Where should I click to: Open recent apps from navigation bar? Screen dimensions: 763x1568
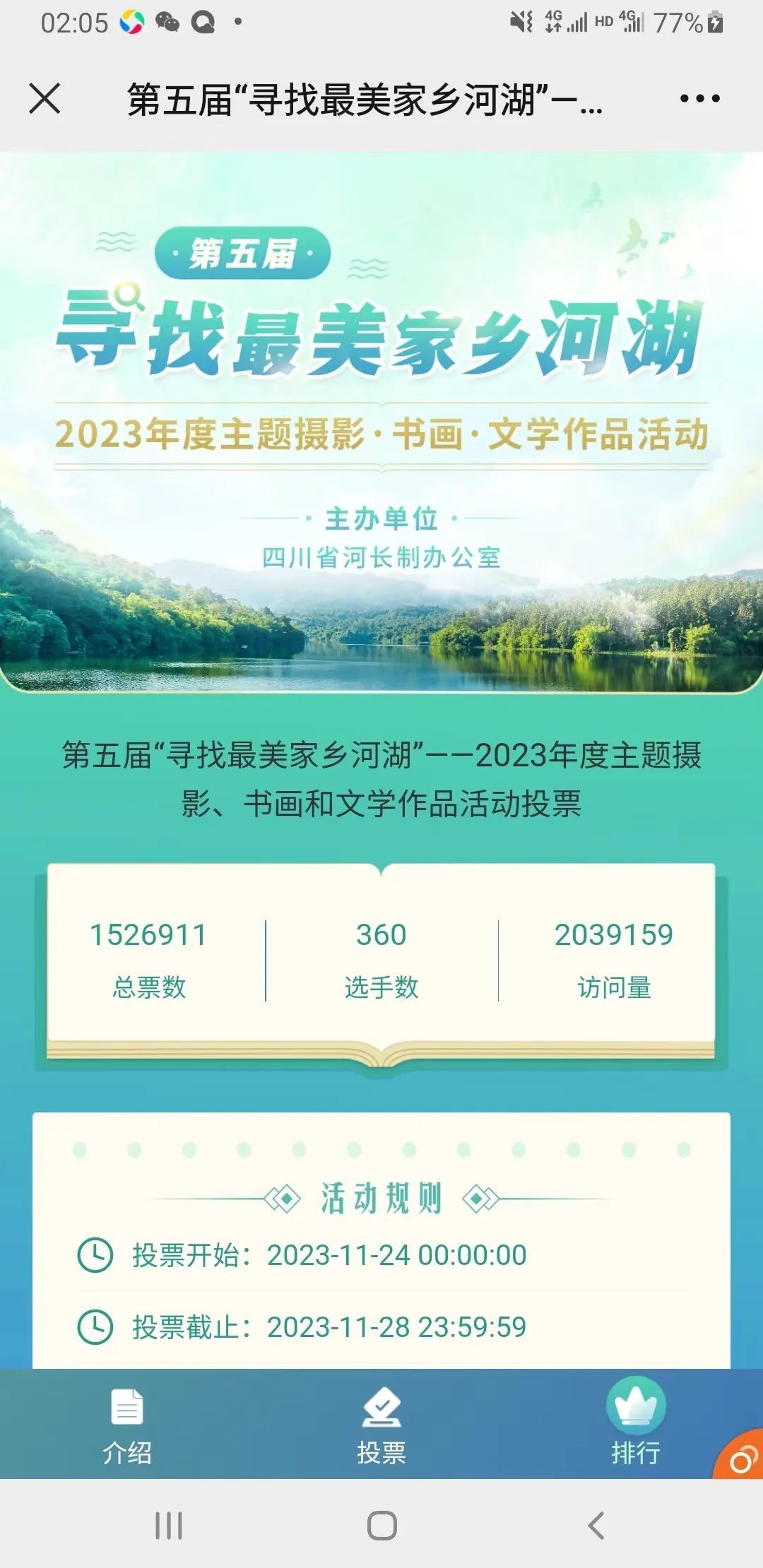click(x=169, y=1525)
